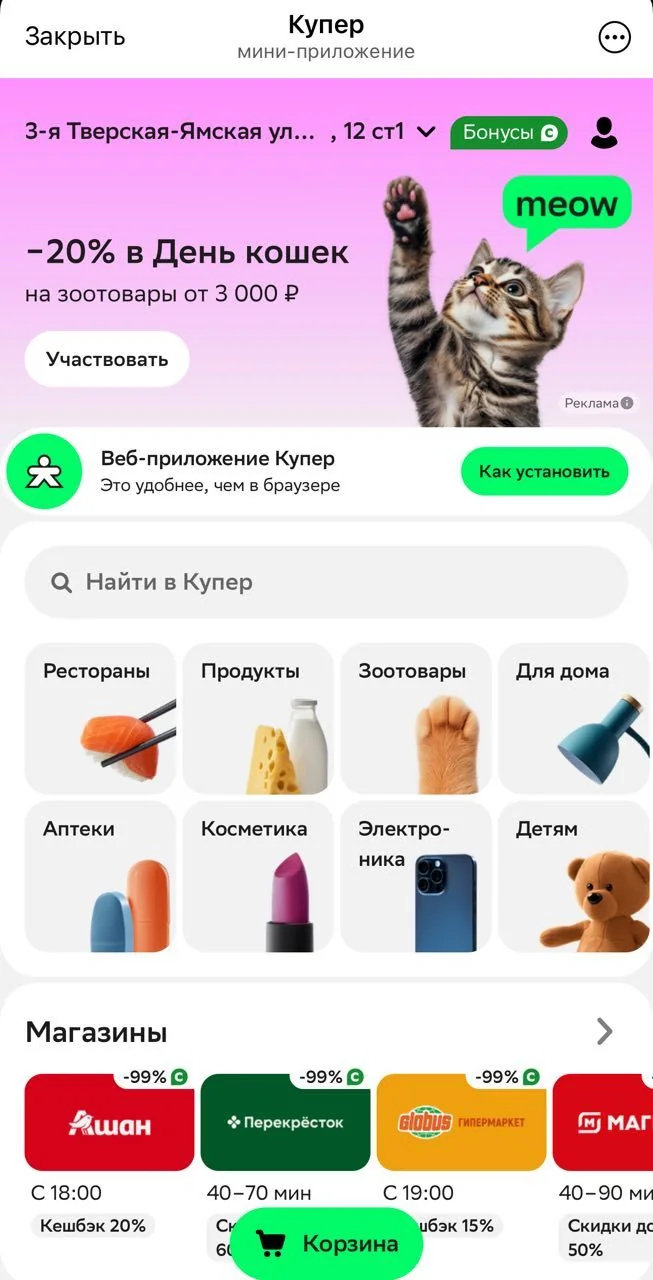Open the three-dot overflow menu

[614, 38]
